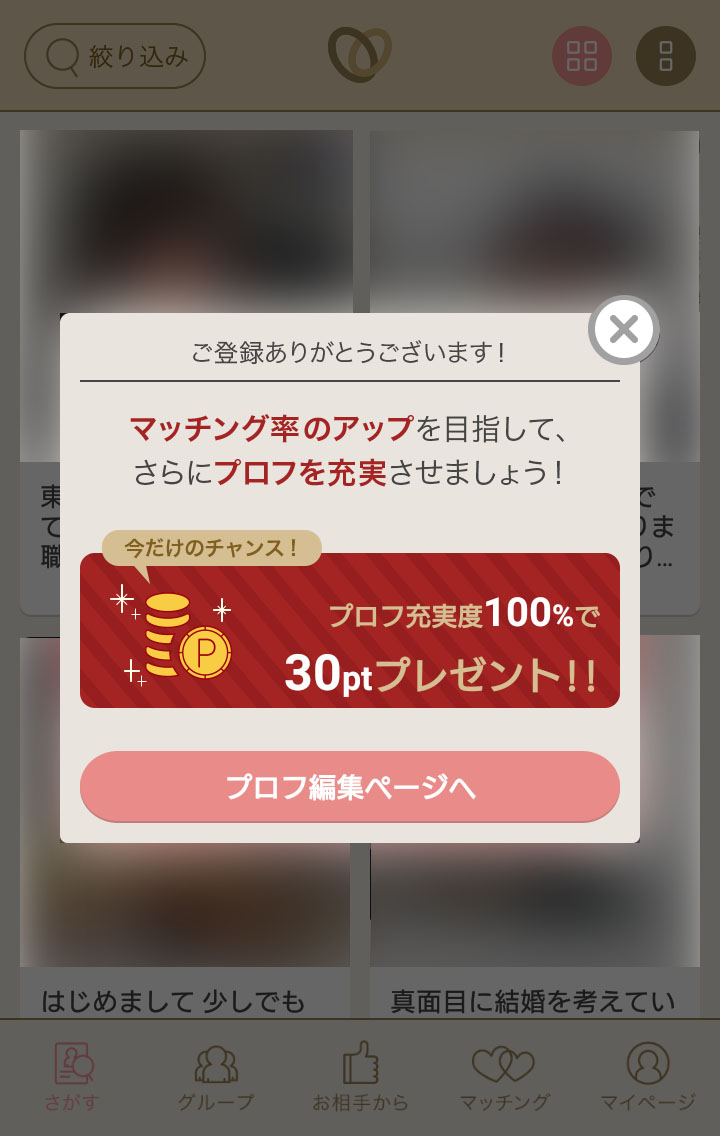
Task: Go to プロフ編集ページへ button
Action: click(x=350, y=787)
